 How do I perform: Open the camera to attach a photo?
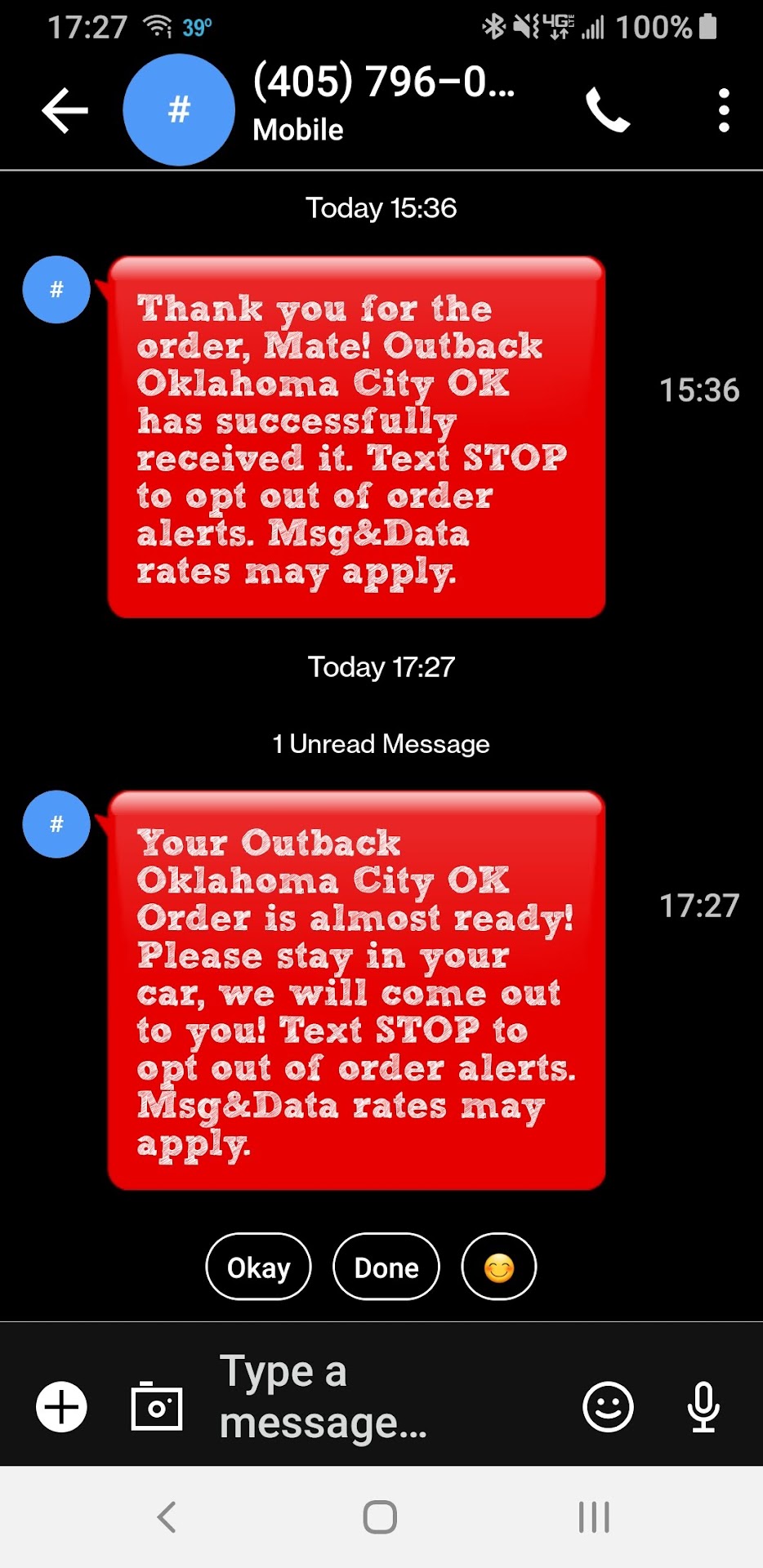157,1406
